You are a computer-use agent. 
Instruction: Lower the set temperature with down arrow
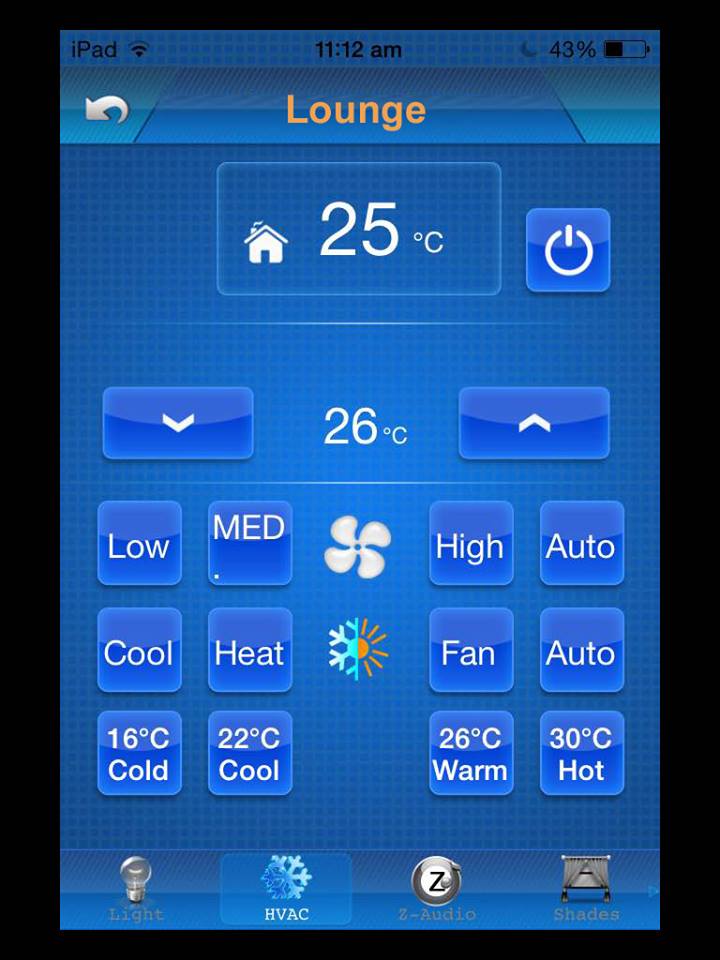tap(178, 423)
